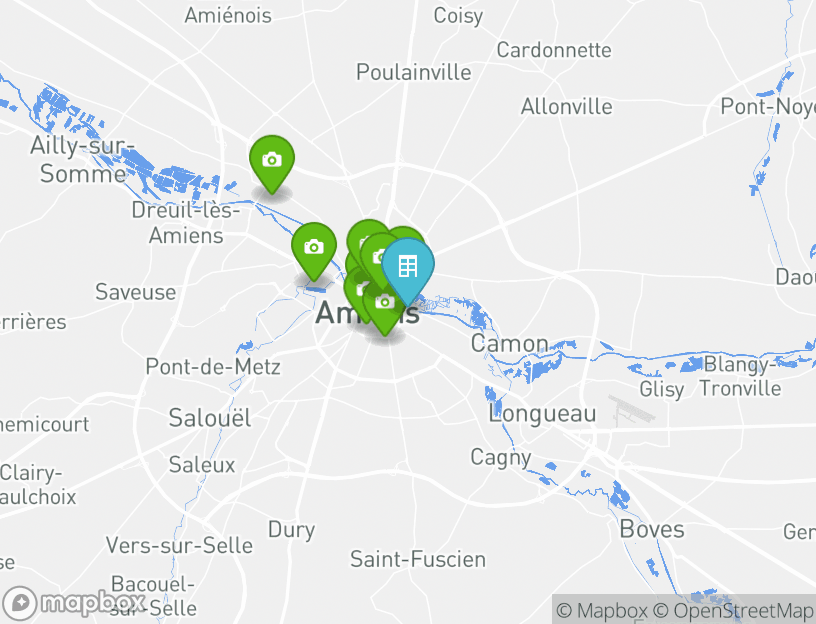The height and width of the screenshot is (624, 816).
Task: Open the OpenStreetMap attribution link
Action: (735, 610)
